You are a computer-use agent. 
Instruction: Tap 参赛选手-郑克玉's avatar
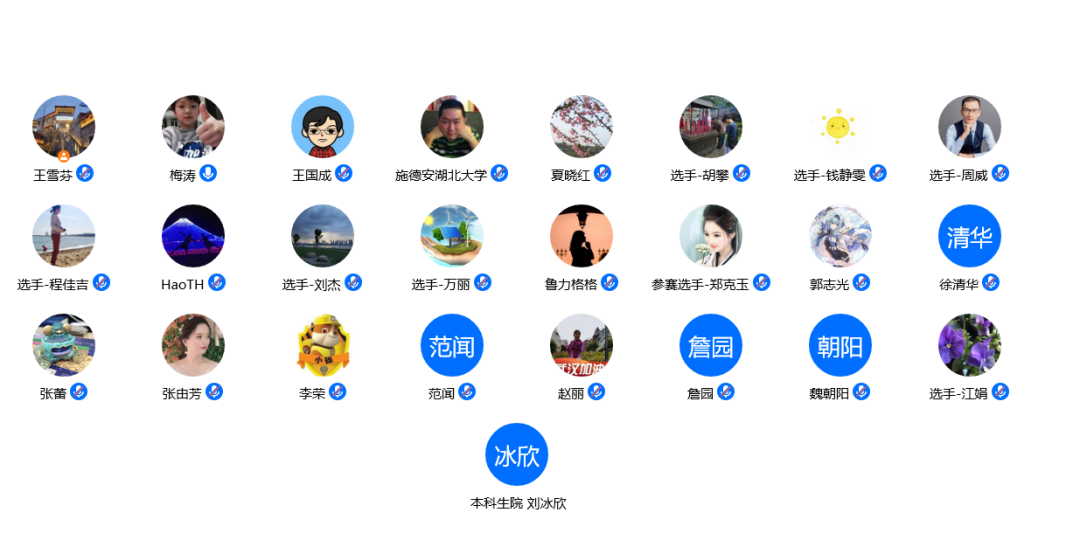pos(710,236)
